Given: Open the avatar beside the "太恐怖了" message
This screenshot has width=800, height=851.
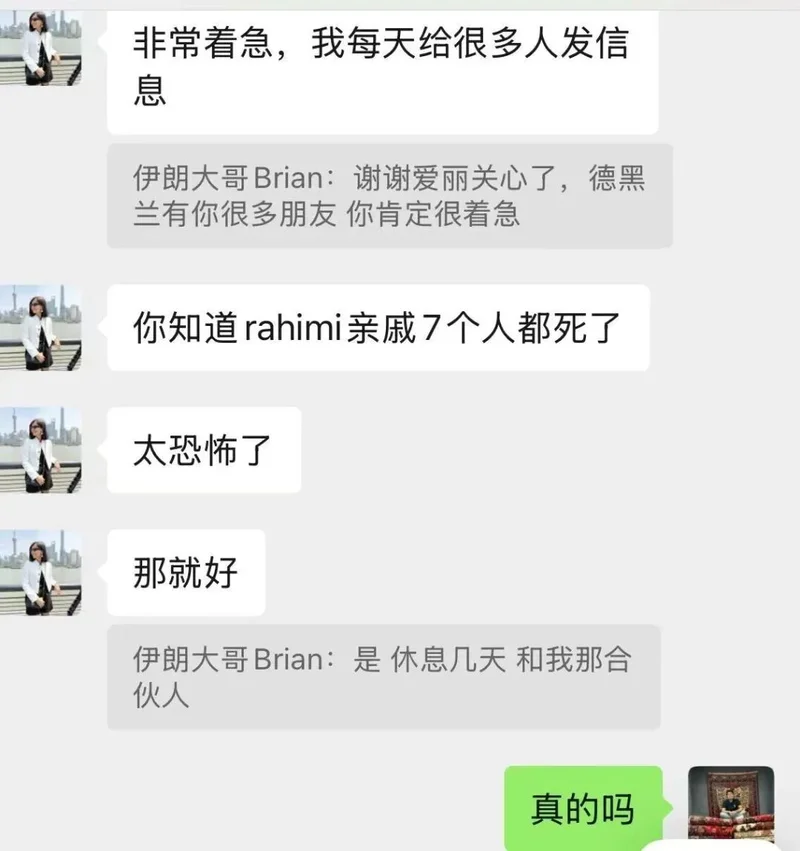Looking at the screenshot, I should 41,449.
